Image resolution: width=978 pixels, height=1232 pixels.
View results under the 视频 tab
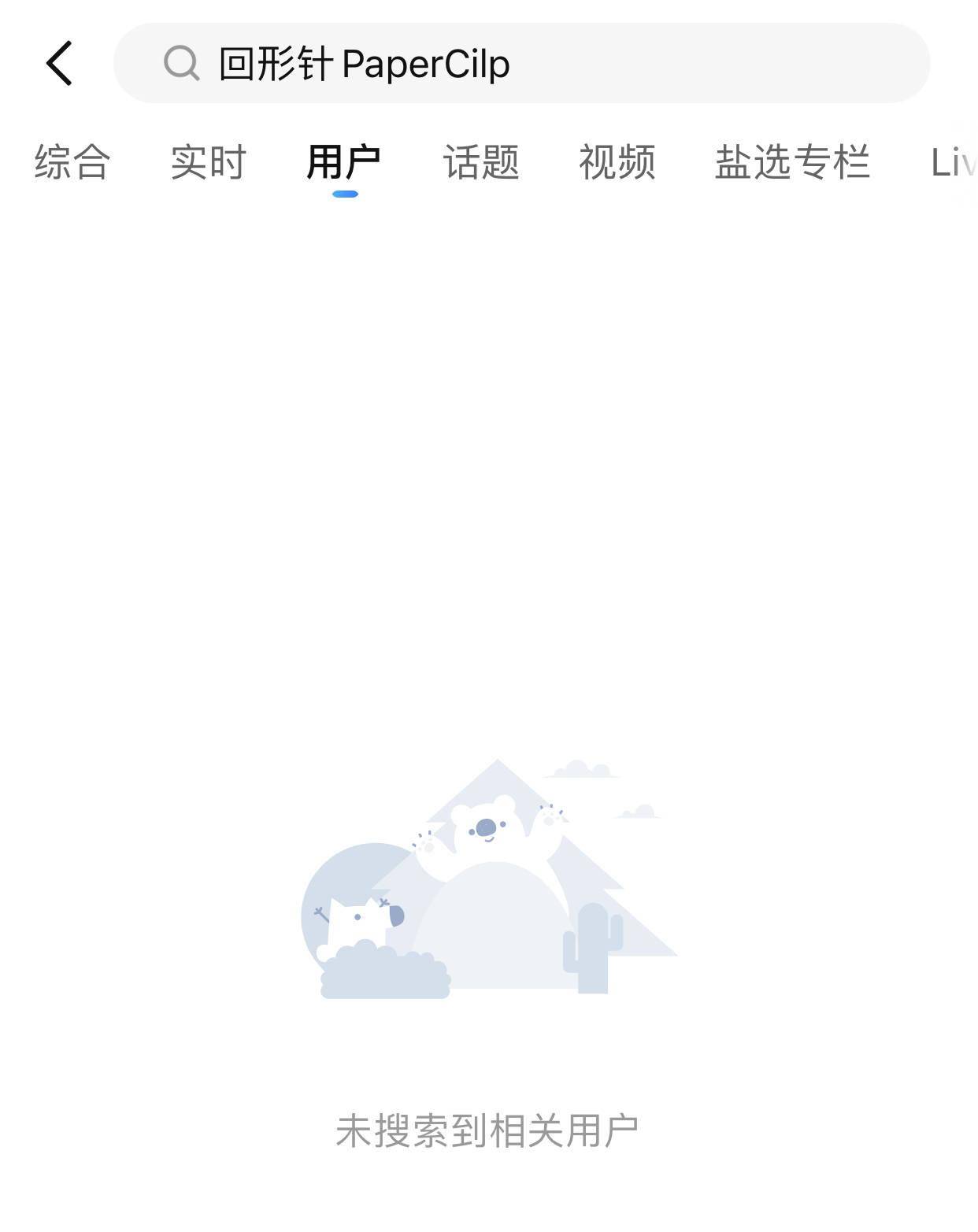(x=617, y=162)
